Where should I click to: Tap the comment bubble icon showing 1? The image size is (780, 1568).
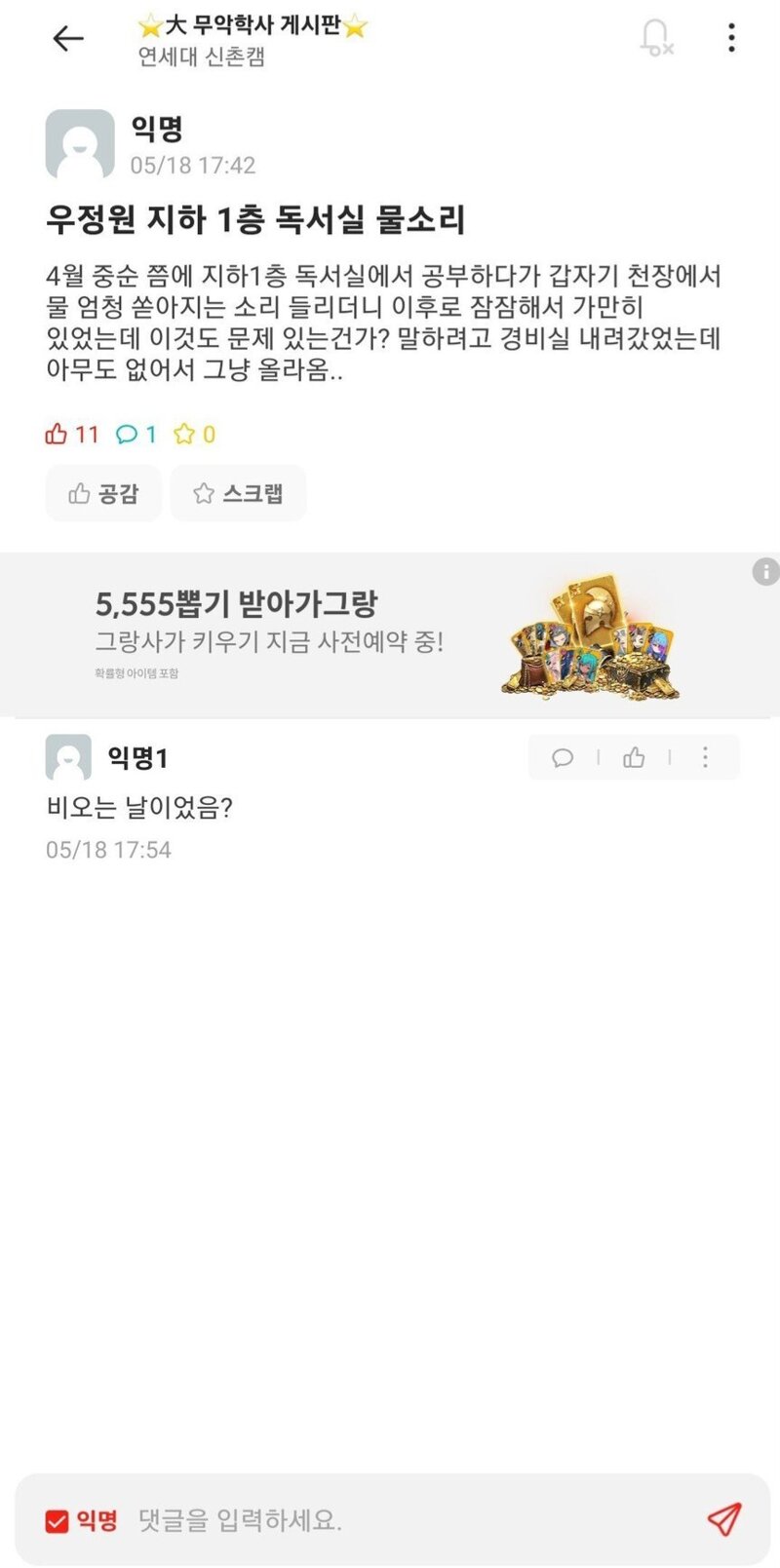point(136,435)
